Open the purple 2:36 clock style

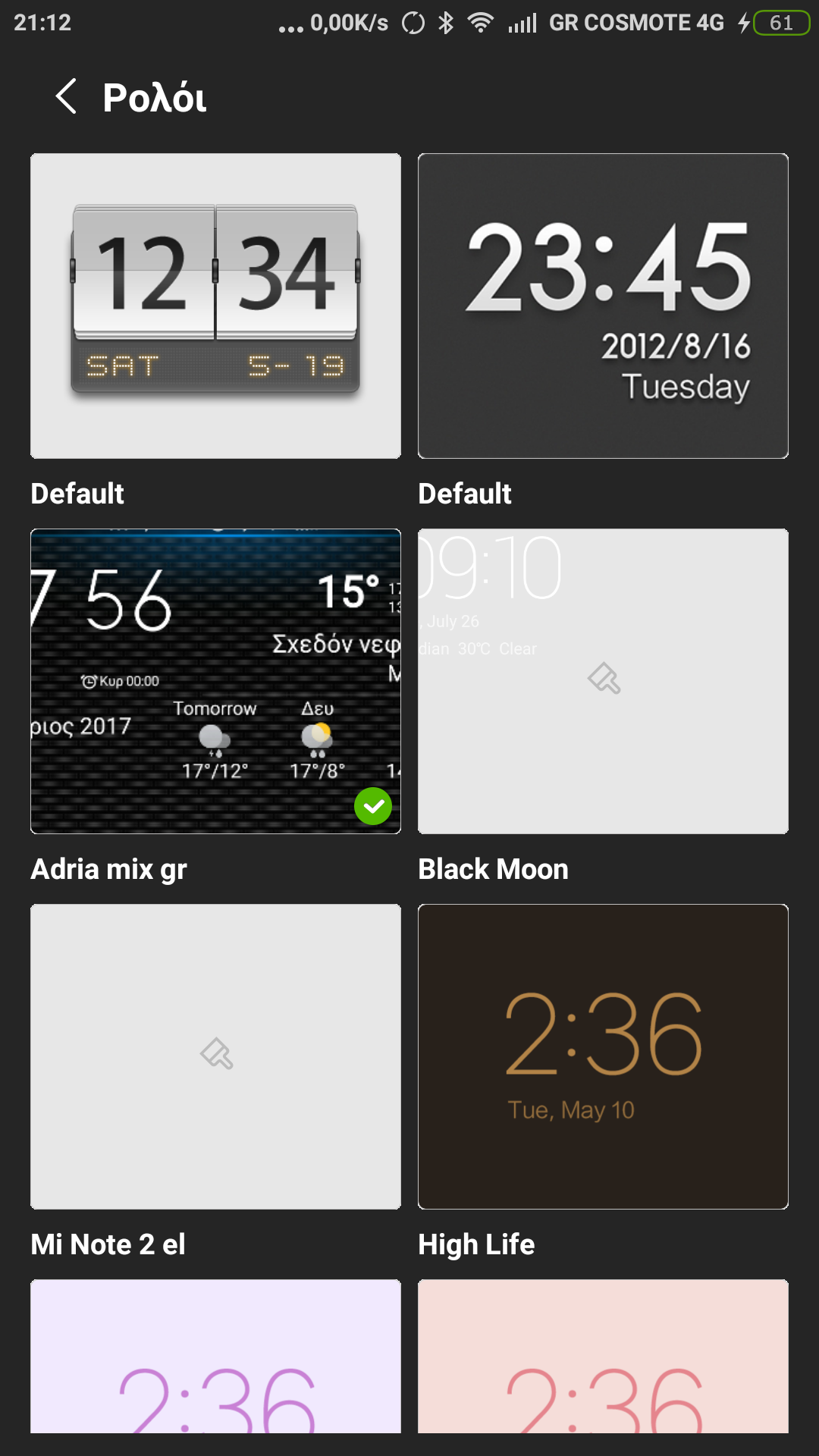215,1357
